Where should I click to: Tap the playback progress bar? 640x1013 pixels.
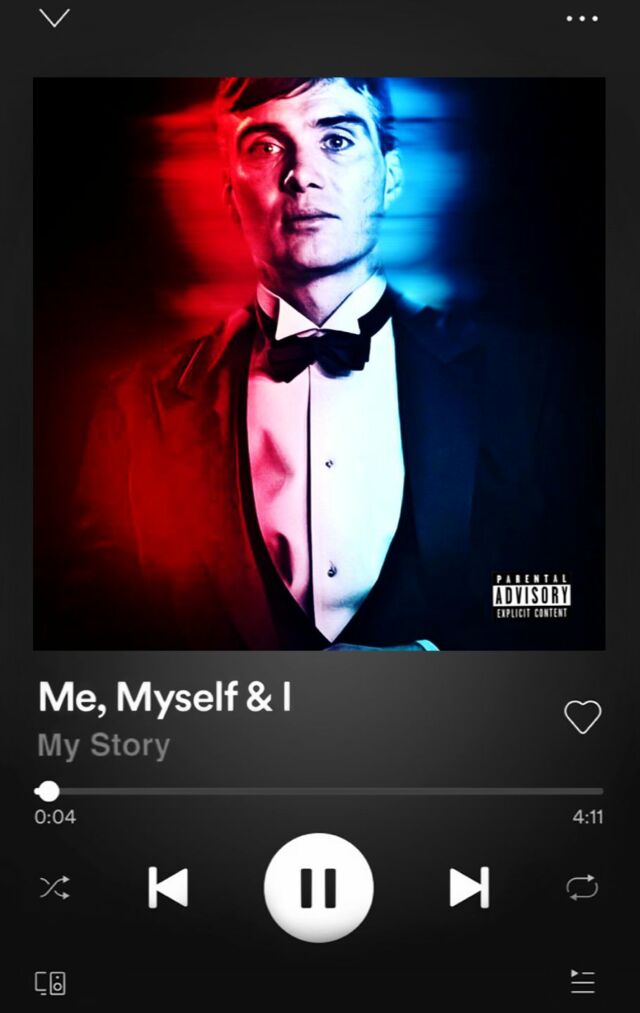click(320, 791)
